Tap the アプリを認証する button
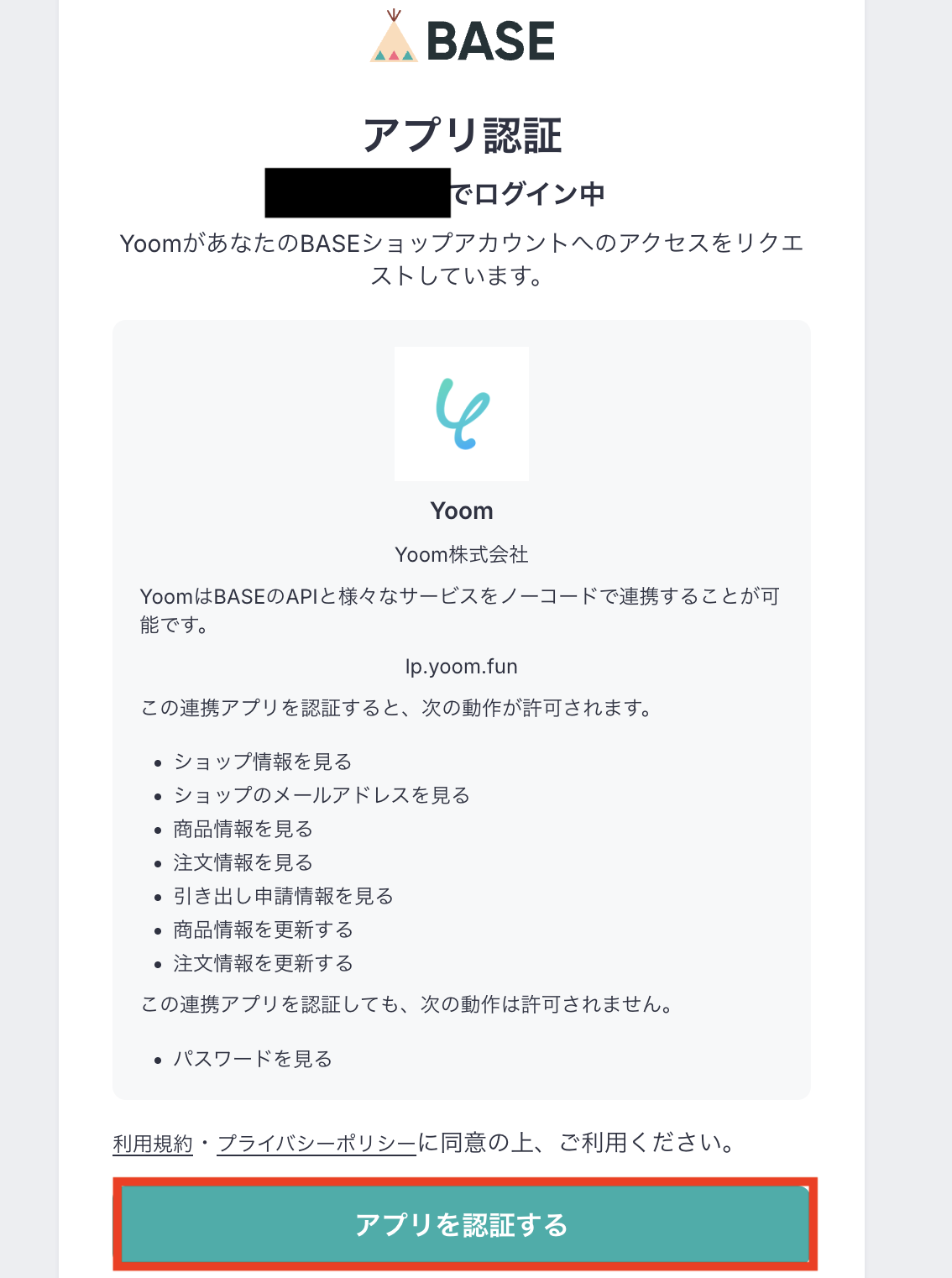Image resolution: width=952 pixels, height=1278 pixels. click(463, 1224)
